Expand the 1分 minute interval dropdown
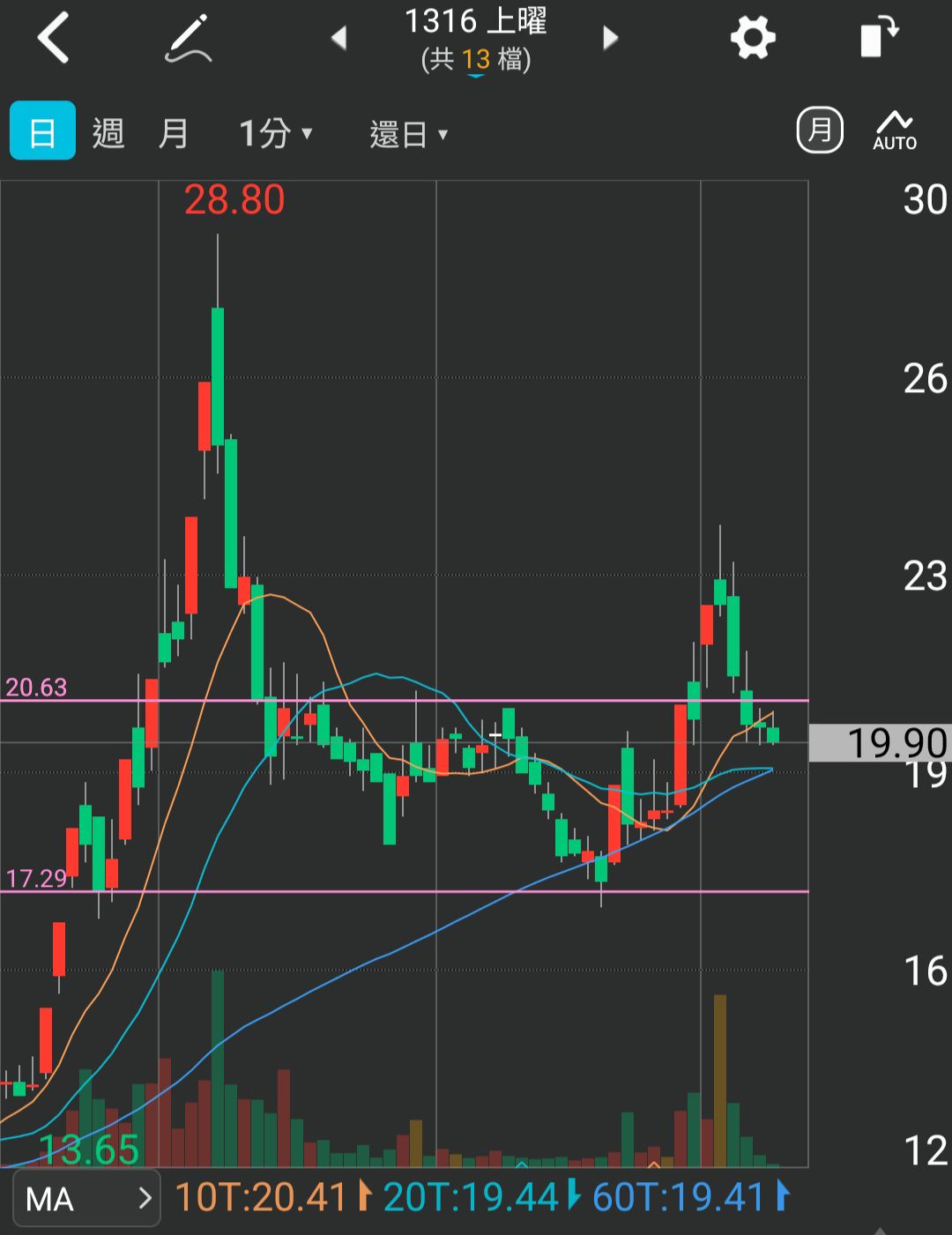Image resolution: width=952 pixels, height=1235 pixels. coord(276,133)
